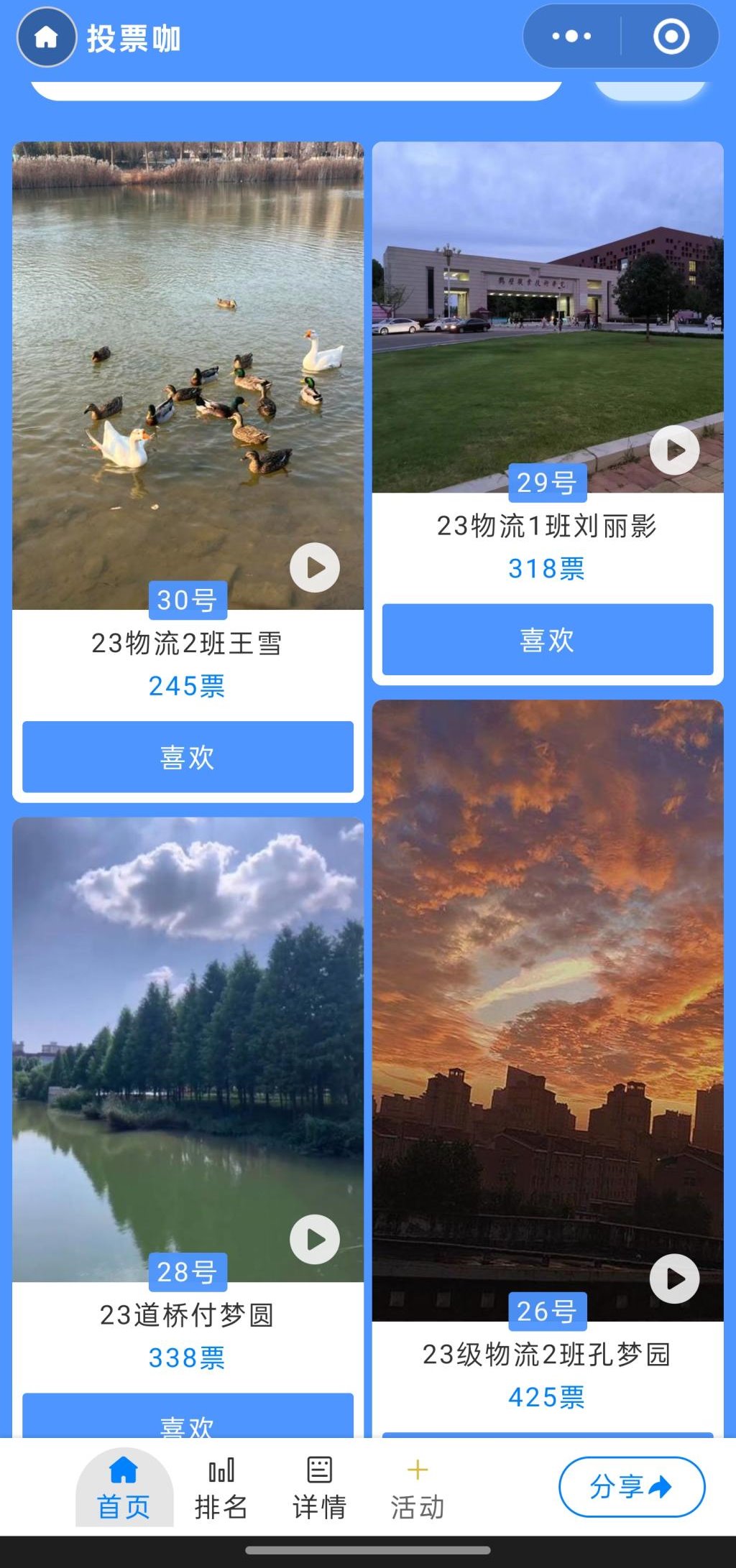736x1568 pixels.
Task: Close the mini program with the circle icon
Action: pyautogui.click(x=671, y=37)
